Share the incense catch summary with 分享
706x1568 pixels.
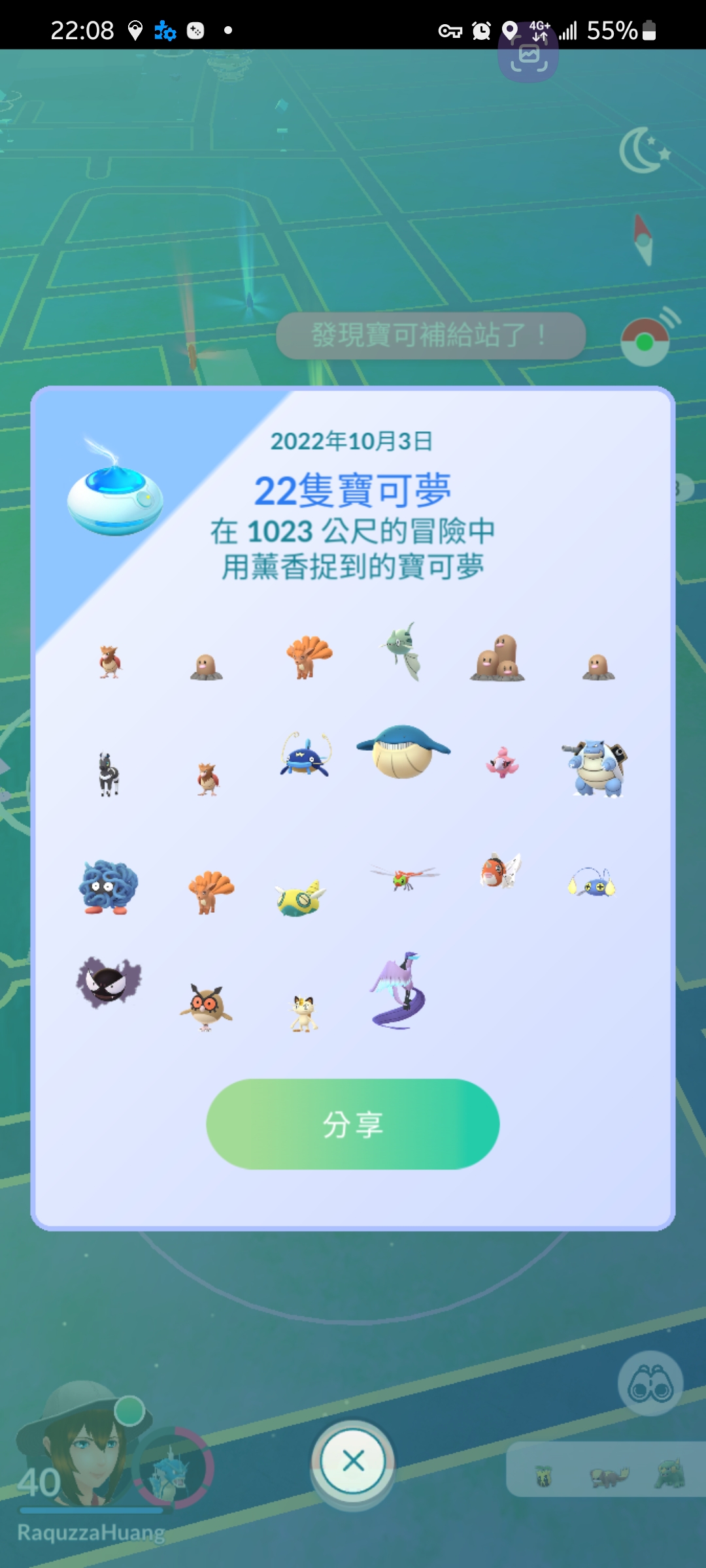click(x=353, y=1124)
